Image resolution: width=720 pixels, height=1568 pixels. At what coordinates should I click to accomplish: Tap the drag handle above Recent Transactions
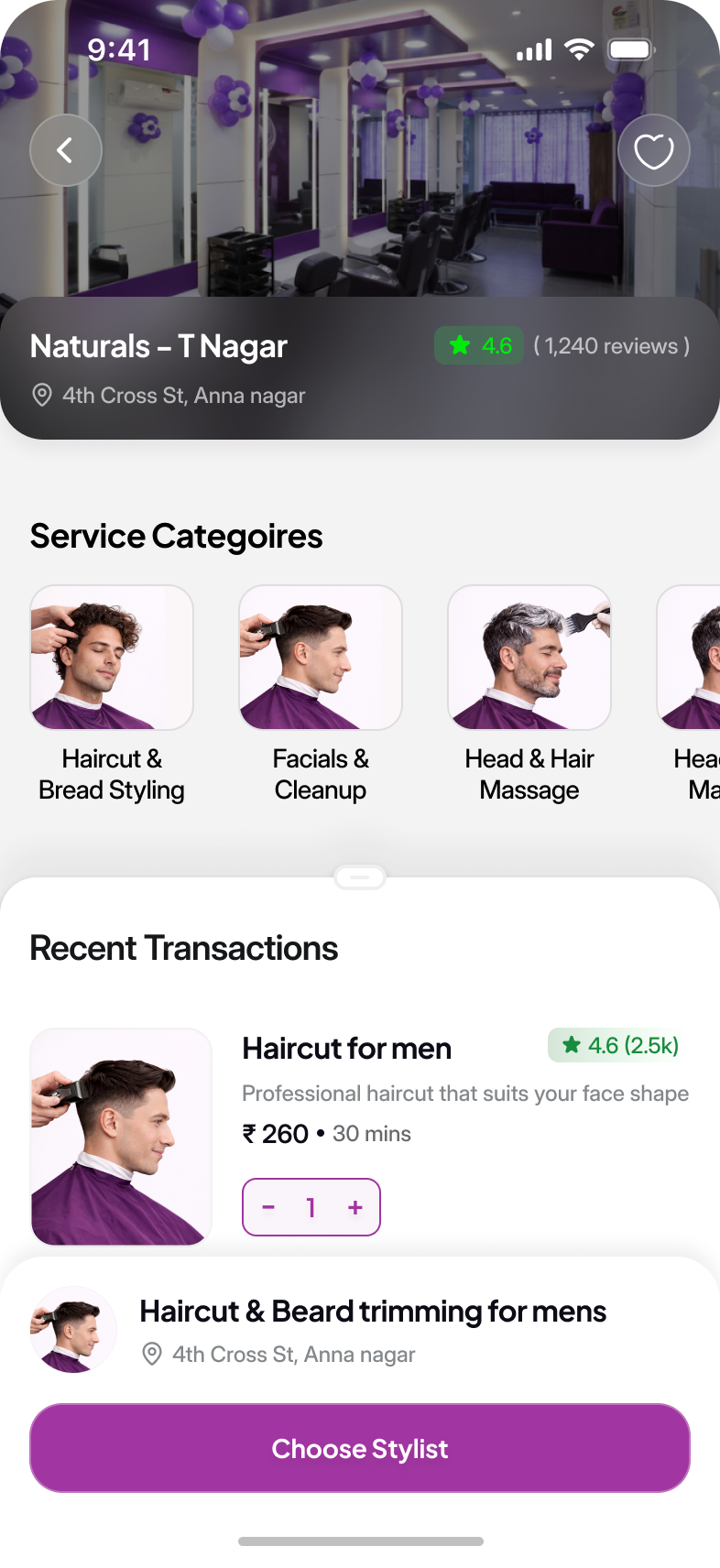[x=360, y=877]
